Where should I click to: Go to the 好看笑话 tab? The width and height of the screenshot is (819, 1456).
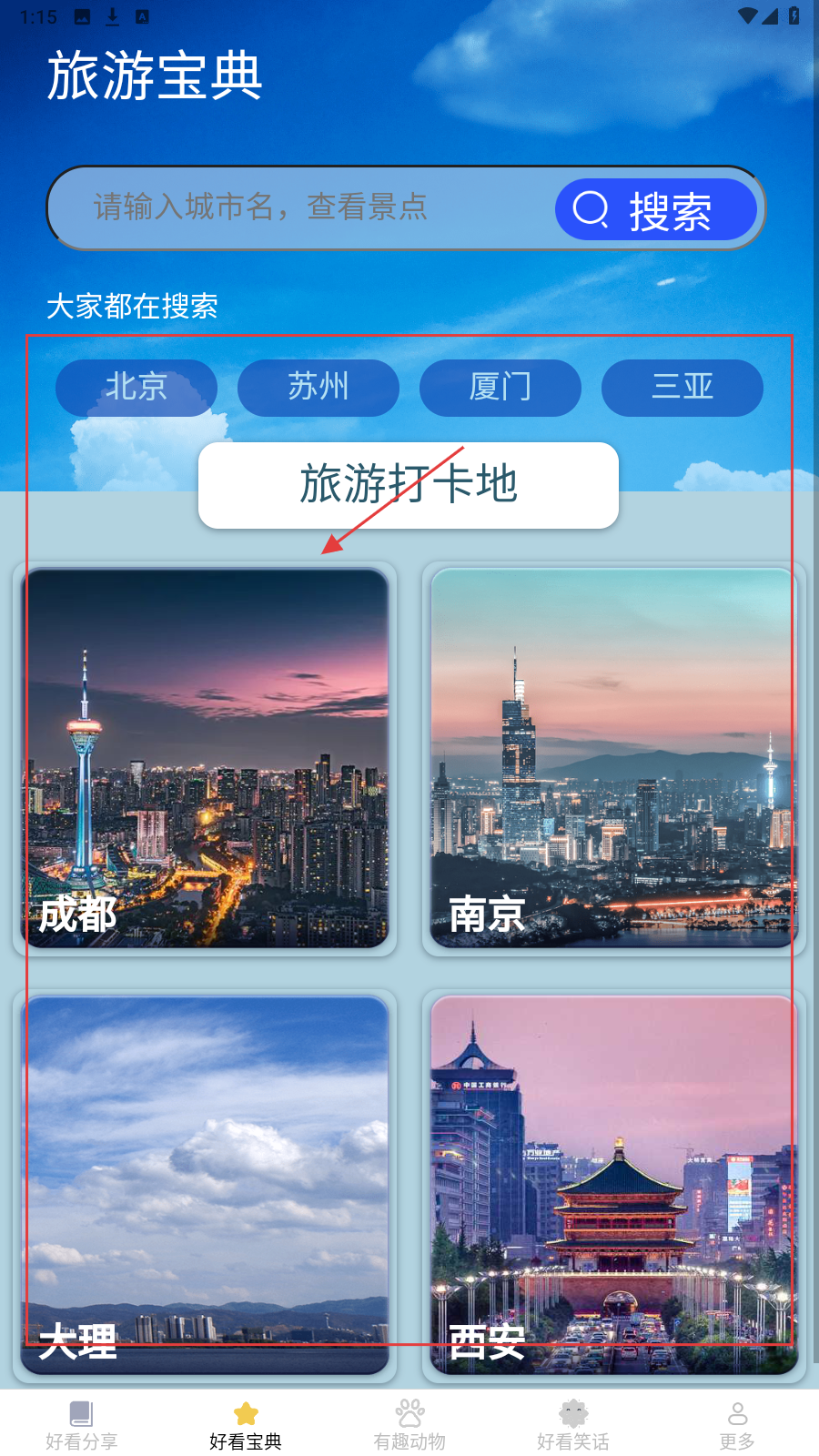(x=573, y=1424)
